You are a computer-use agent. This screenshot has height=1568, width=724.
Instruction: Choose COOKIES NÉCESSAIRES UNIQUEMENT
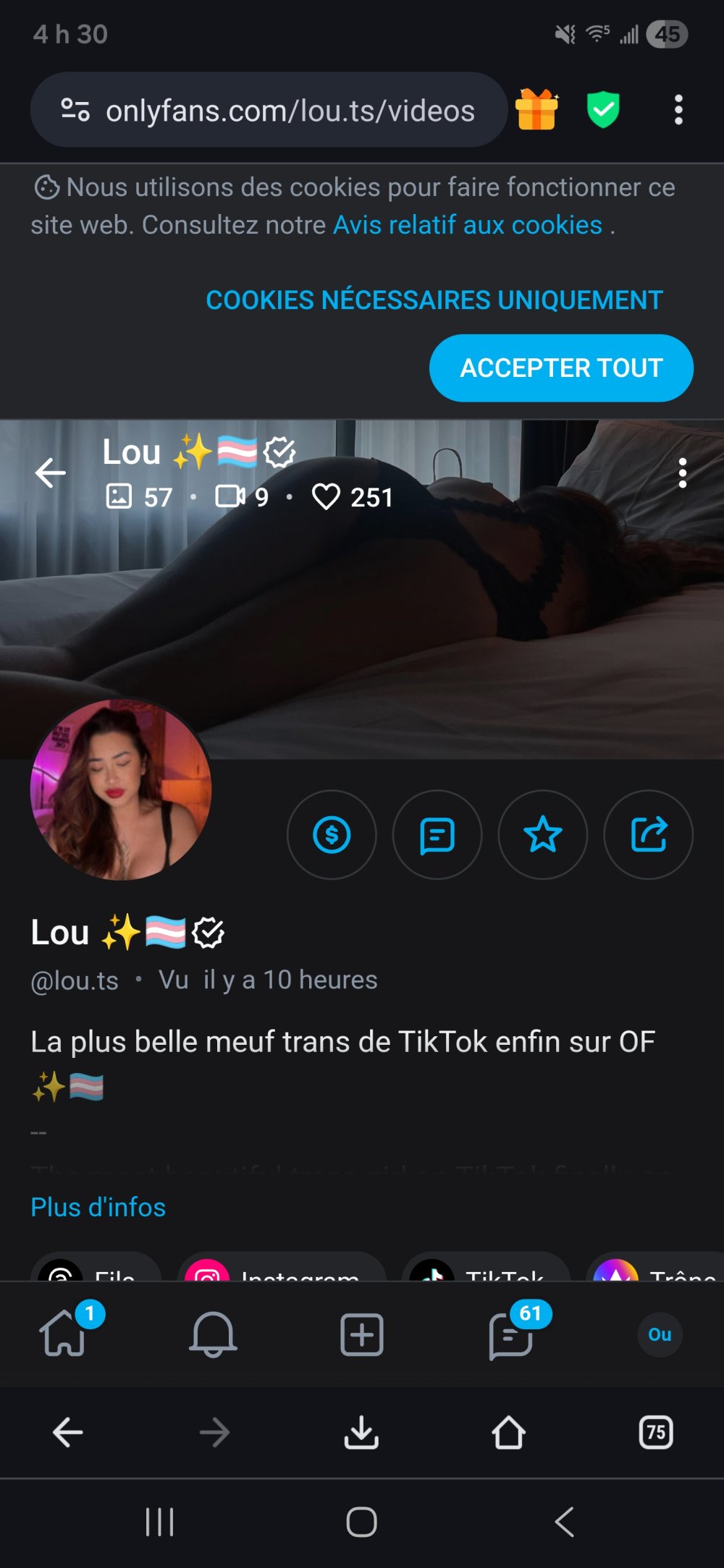pyautogui.click(x=434, y=300)
